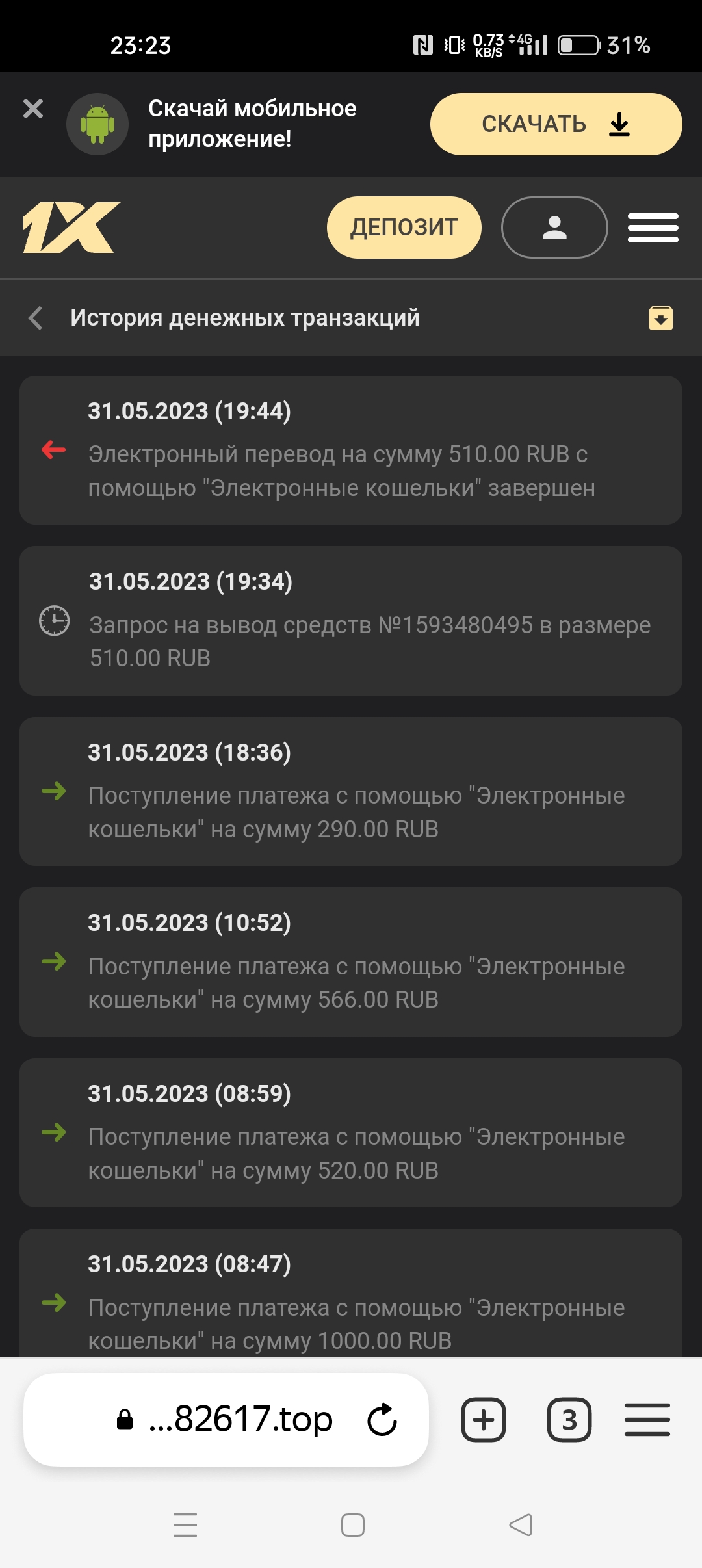Tap the system back navigation button
Screen dimensions: 702x1568
click(x=520, y=1524)
